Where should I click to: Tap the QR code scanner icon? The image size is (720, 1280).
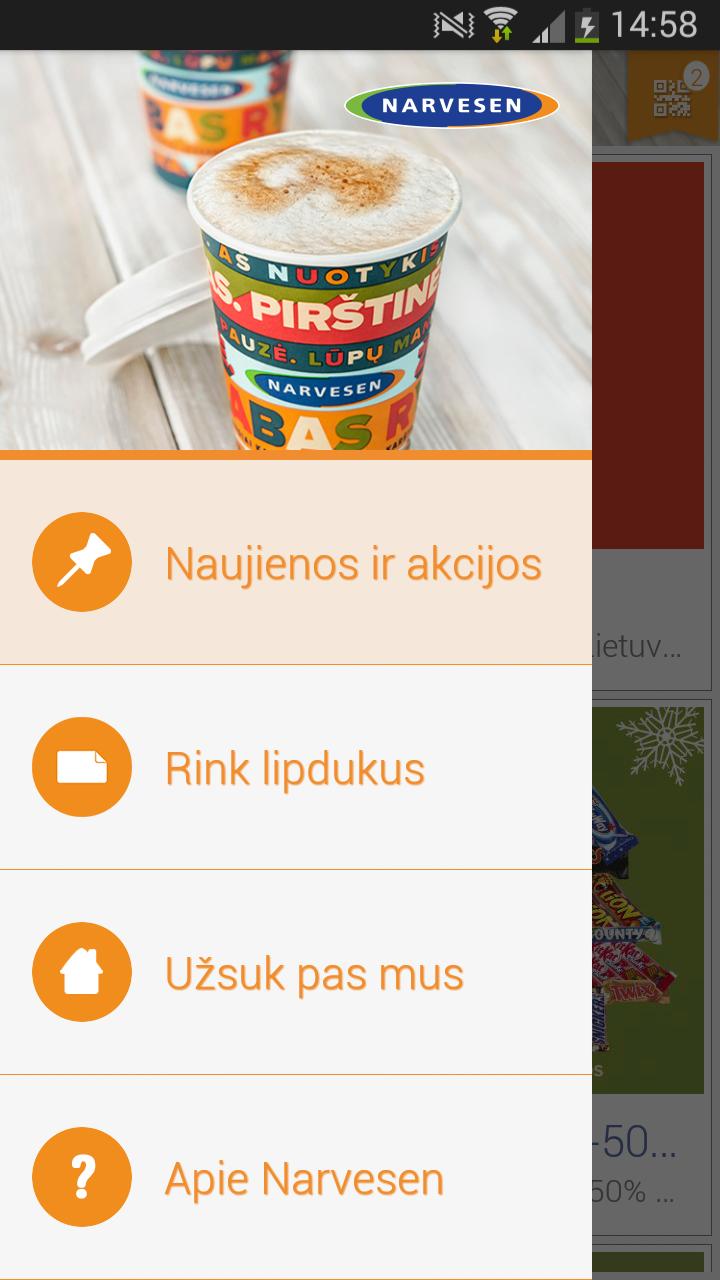click(x=670, y=99)
